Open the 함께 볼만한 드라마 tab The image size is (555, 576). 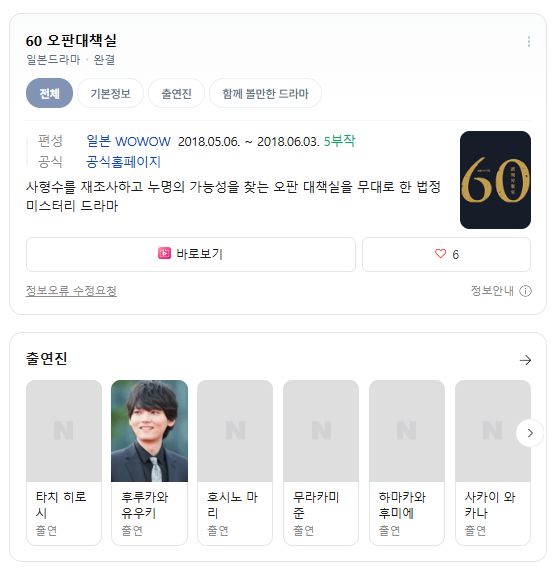pyautogui.click(x=265, y=93)
